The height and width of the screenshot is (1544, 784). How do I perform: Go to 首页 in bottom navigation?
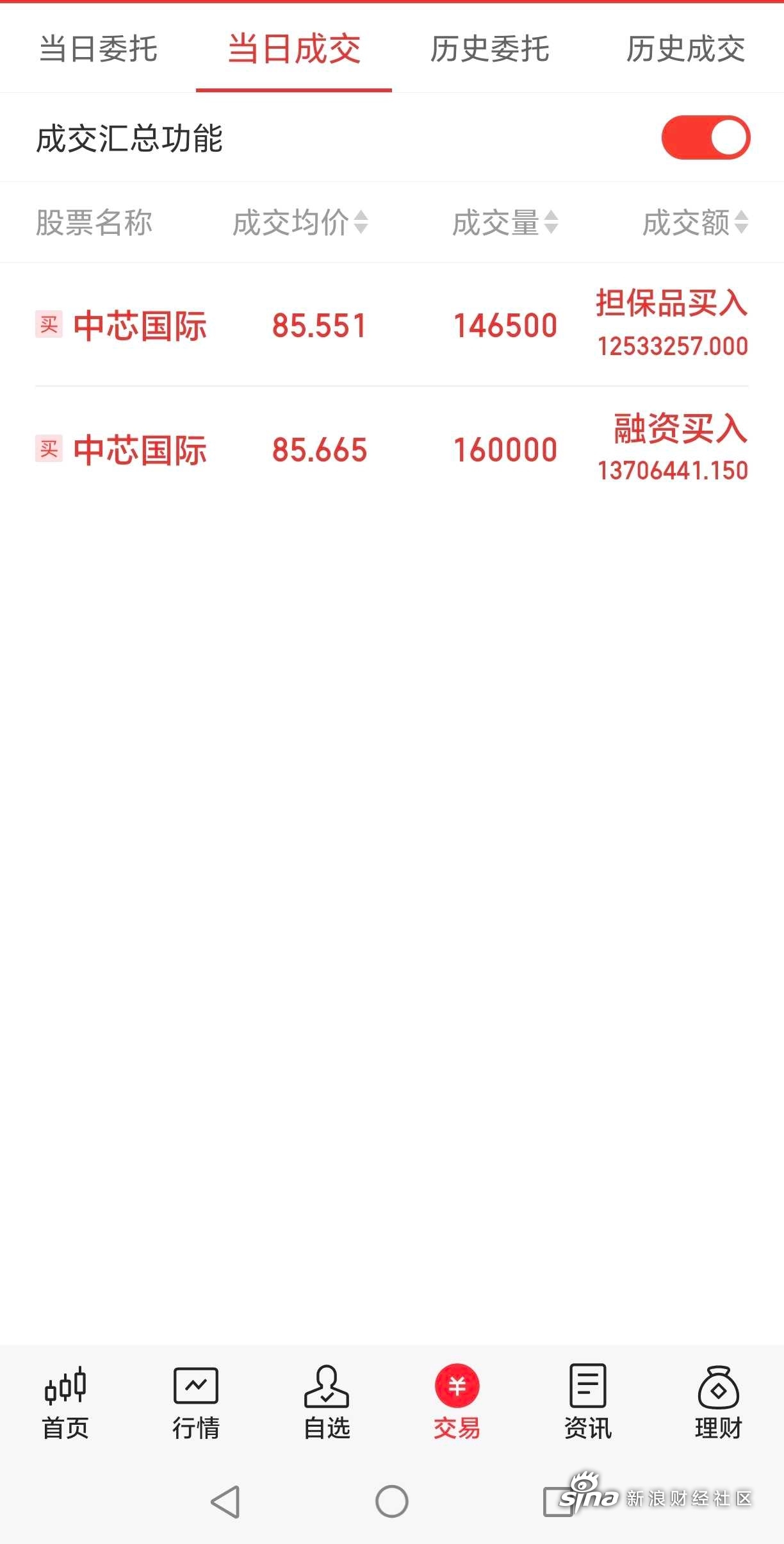(65, 1402)
